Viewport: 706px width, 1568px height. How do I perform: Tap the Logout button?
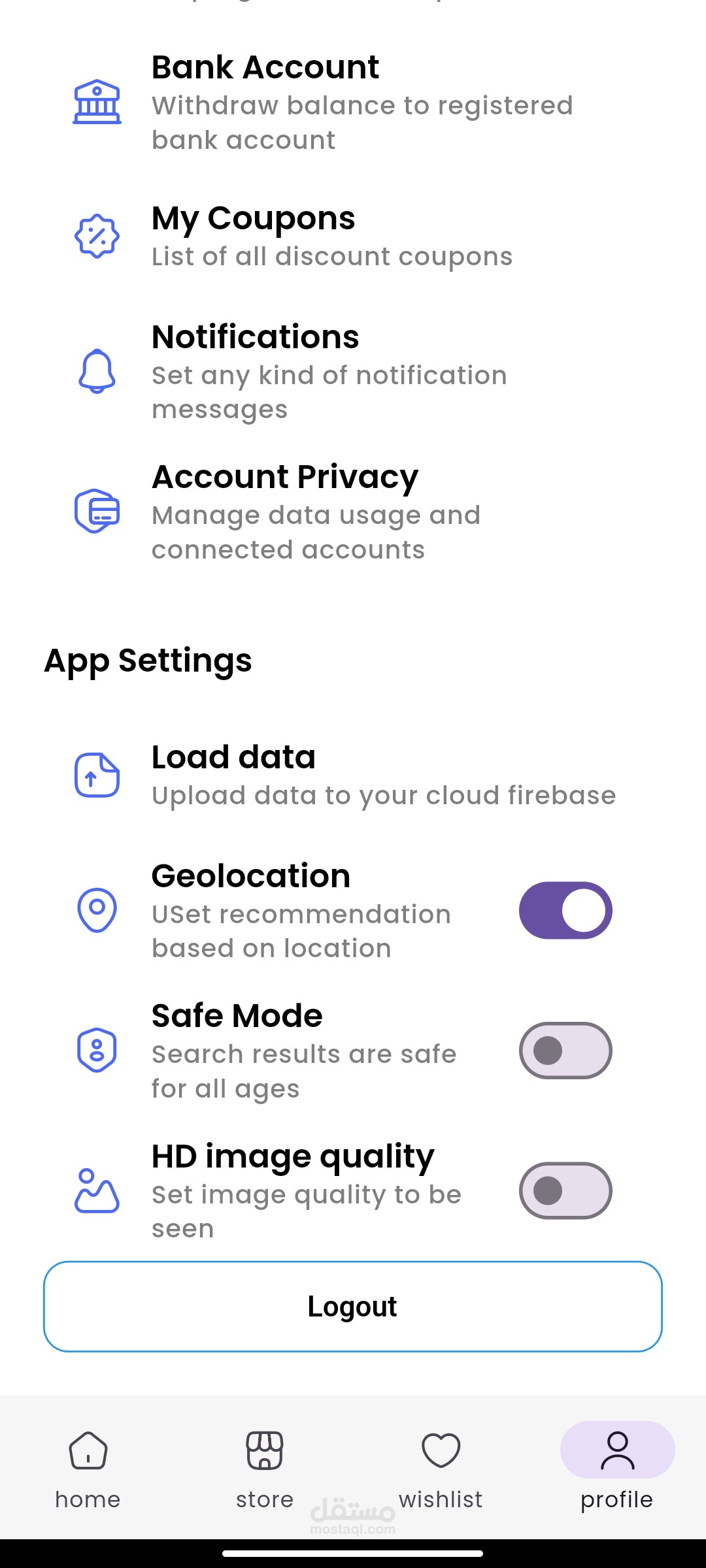[353, 1307]
